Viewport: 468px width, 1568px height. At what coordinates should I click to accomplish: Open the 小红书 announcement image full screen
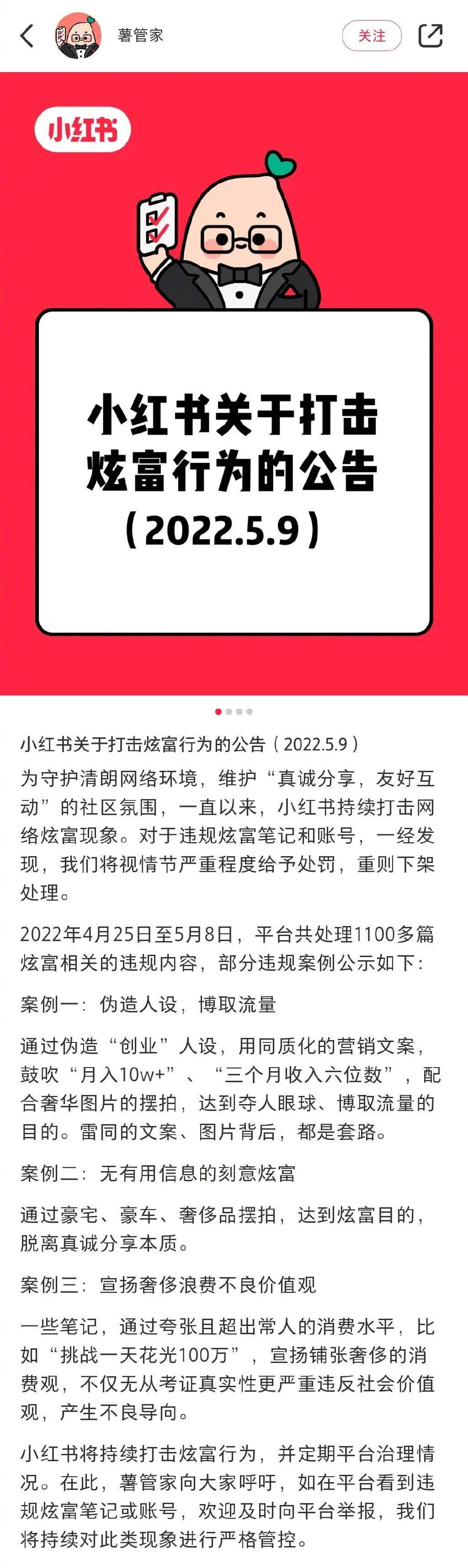(234, 384)
